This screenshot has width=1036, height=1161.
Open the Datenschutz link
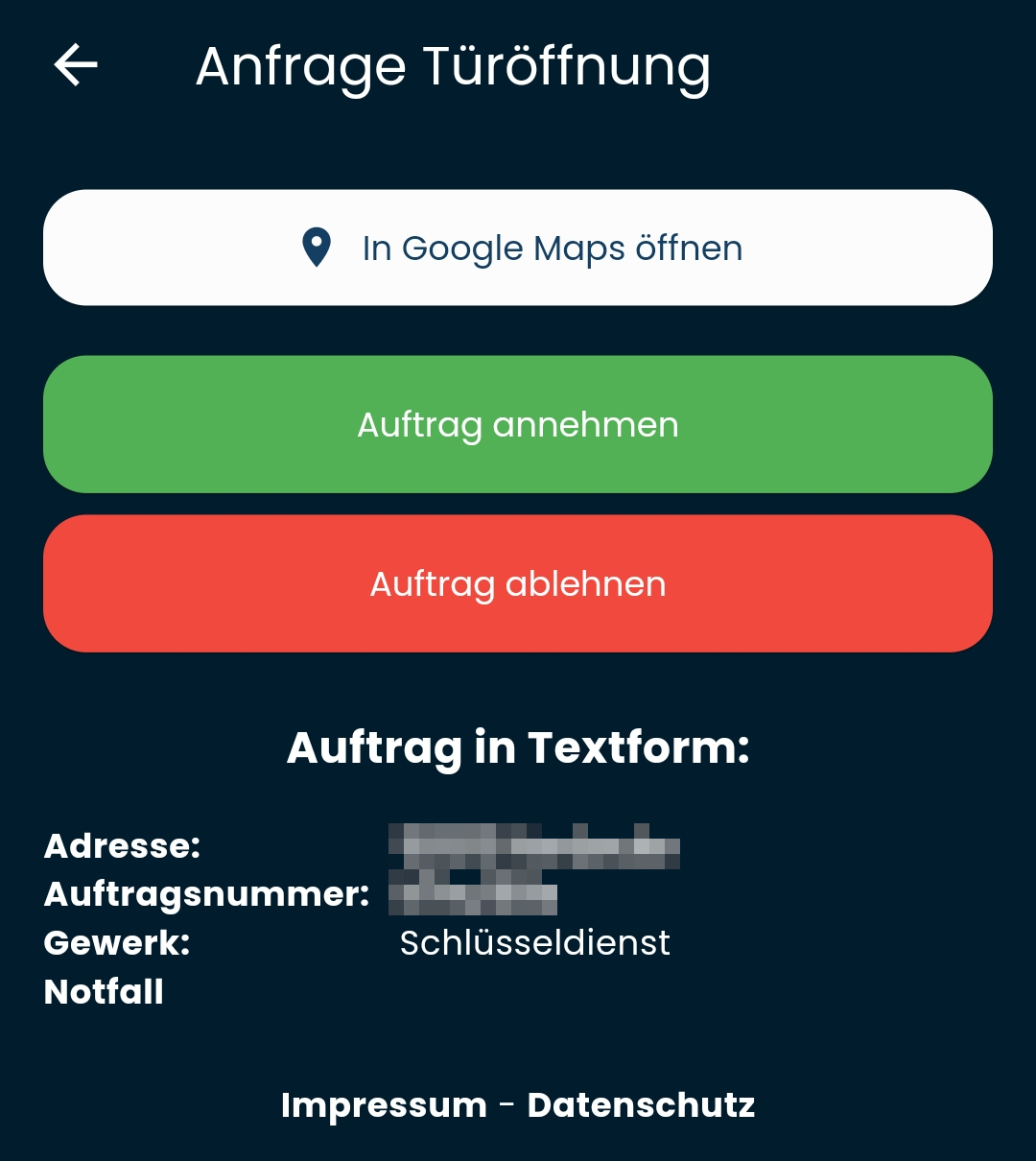[641, 1105]
